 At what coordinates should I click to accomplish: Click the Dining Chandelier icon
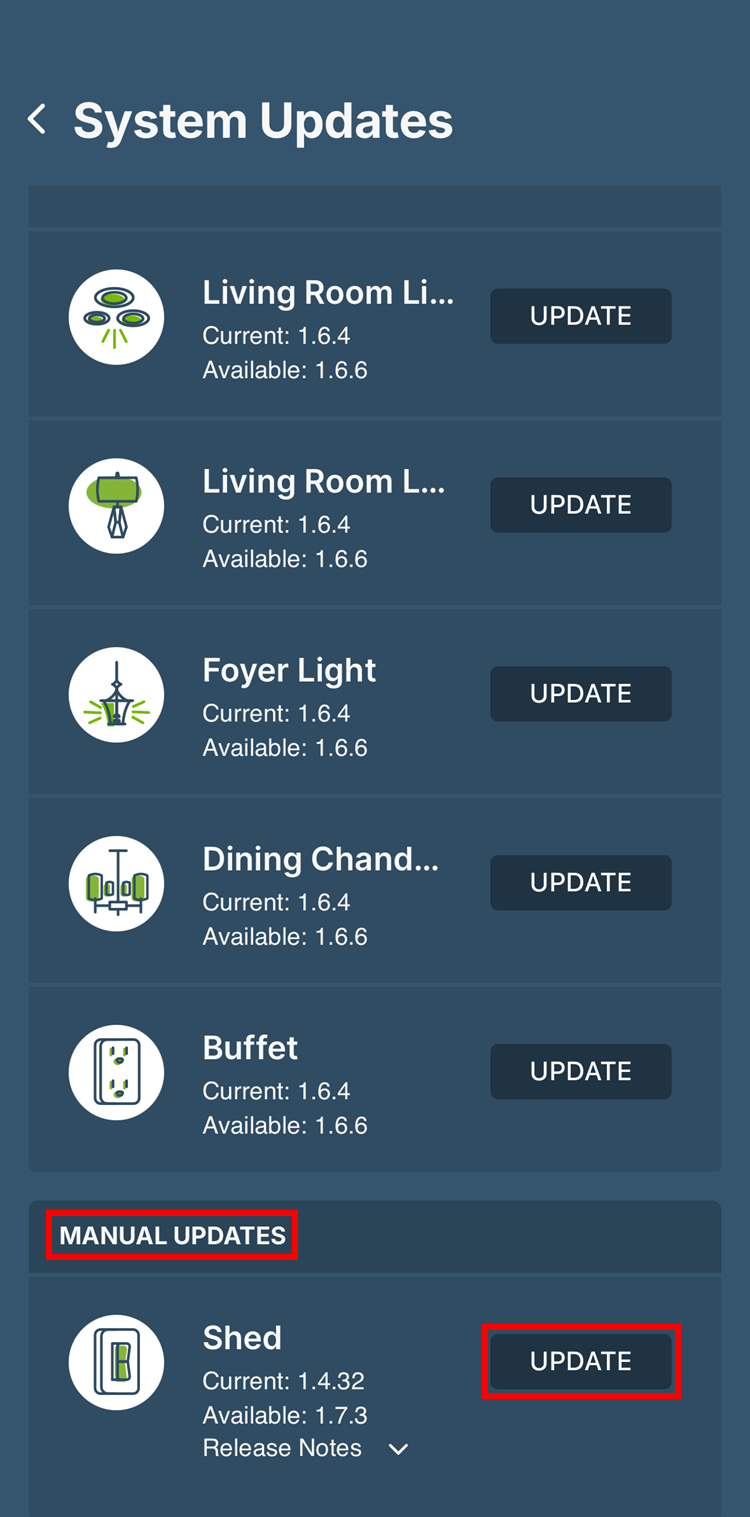tap(116, 883)
